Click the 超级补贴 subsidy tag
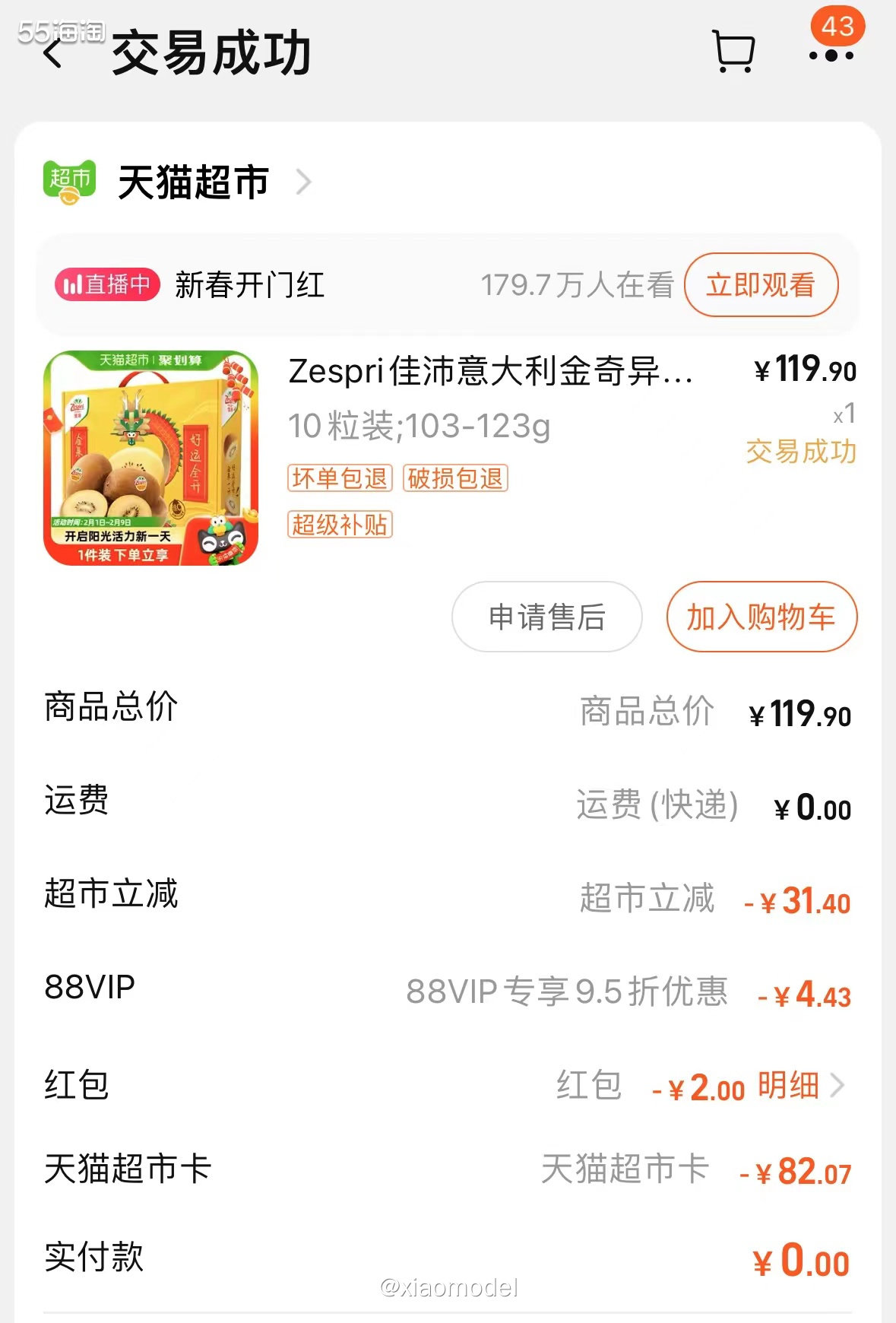This screenshot has width=896, height=1323. 340,525
